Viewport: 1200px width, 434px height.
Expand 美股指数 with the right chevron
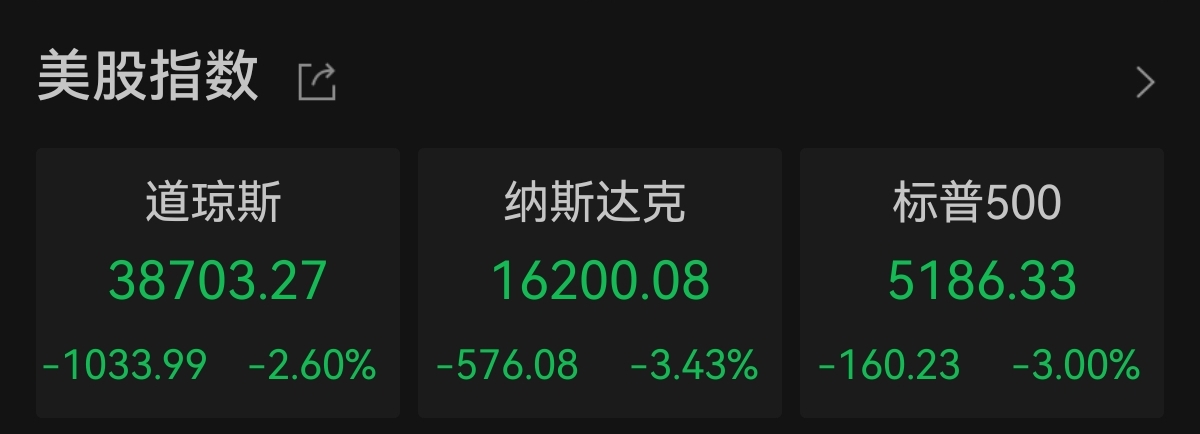click(x=1145, y=82)
